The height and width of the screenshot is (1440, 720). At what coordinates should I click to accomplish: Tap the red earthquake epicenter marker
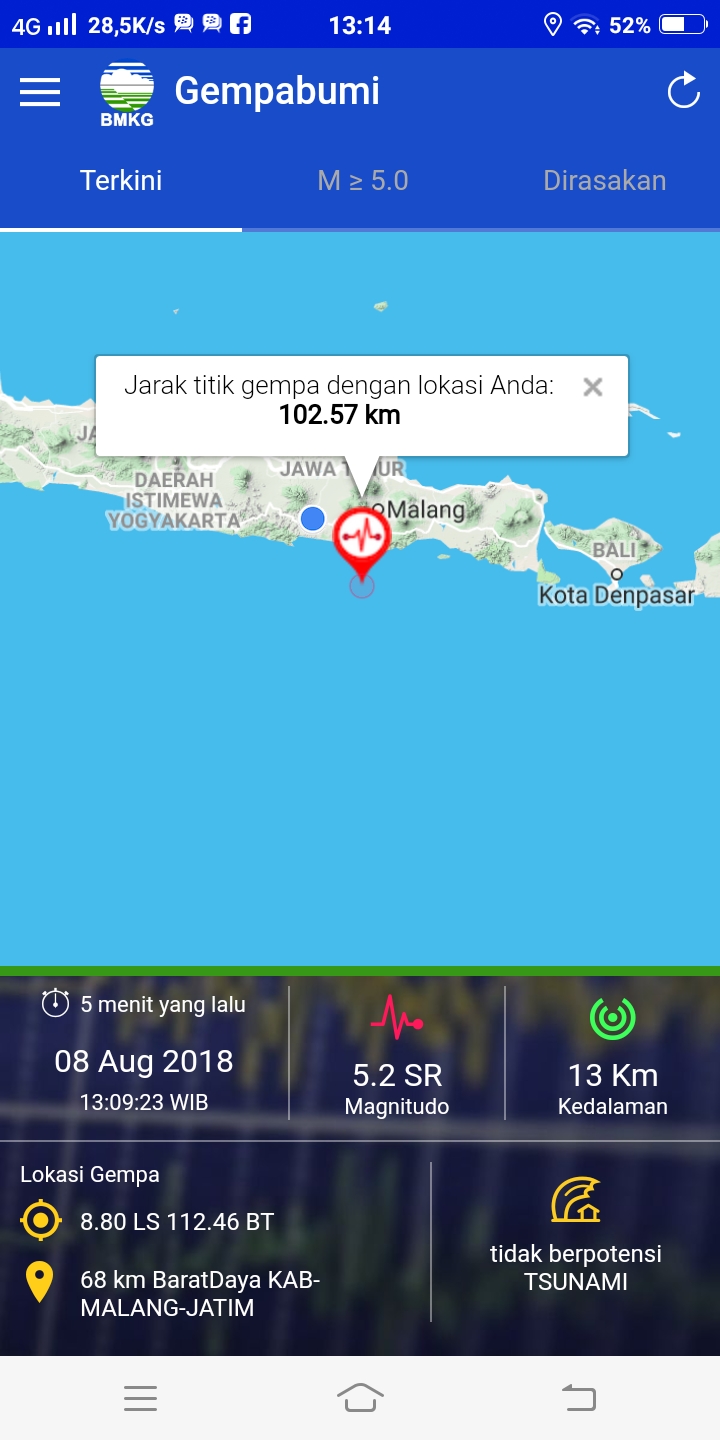pos(361,538)
